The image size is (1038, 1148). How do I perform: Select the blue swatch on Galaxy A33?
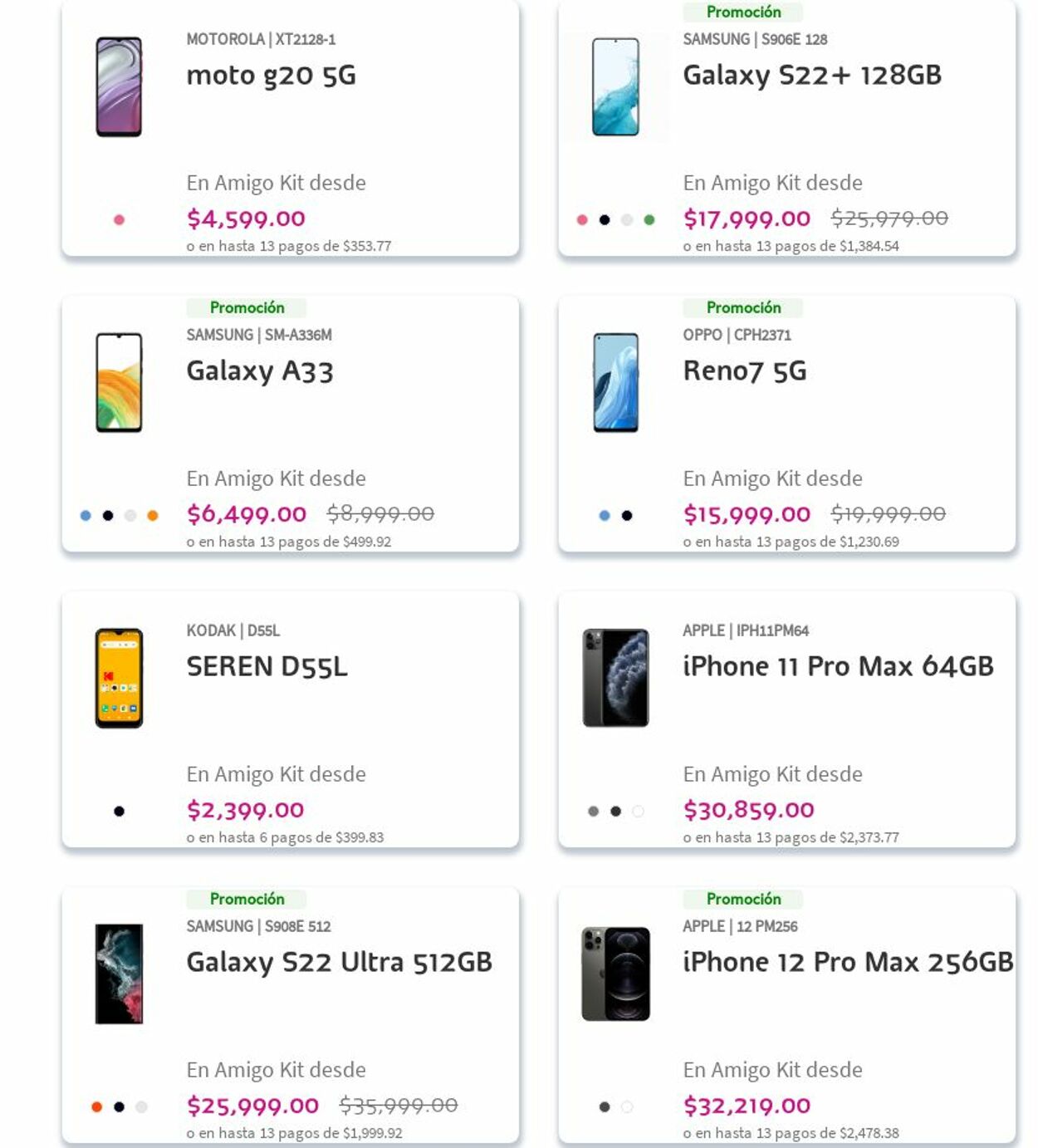(x=86, y=516)
